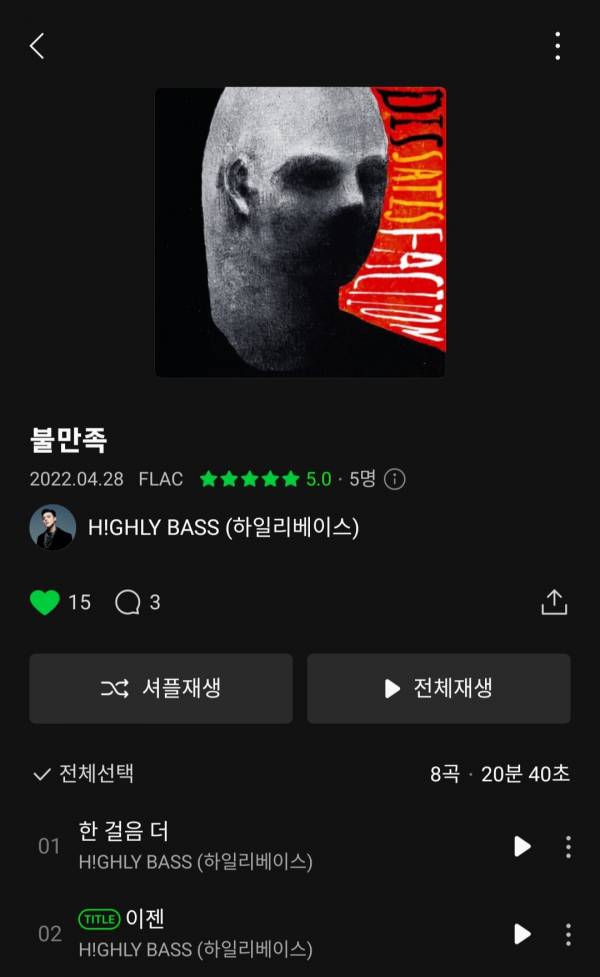Image resolution: width=600 pixels, height=977 pixels.
Task: Select the 한 걸음 더 track row
Action: 250,846
